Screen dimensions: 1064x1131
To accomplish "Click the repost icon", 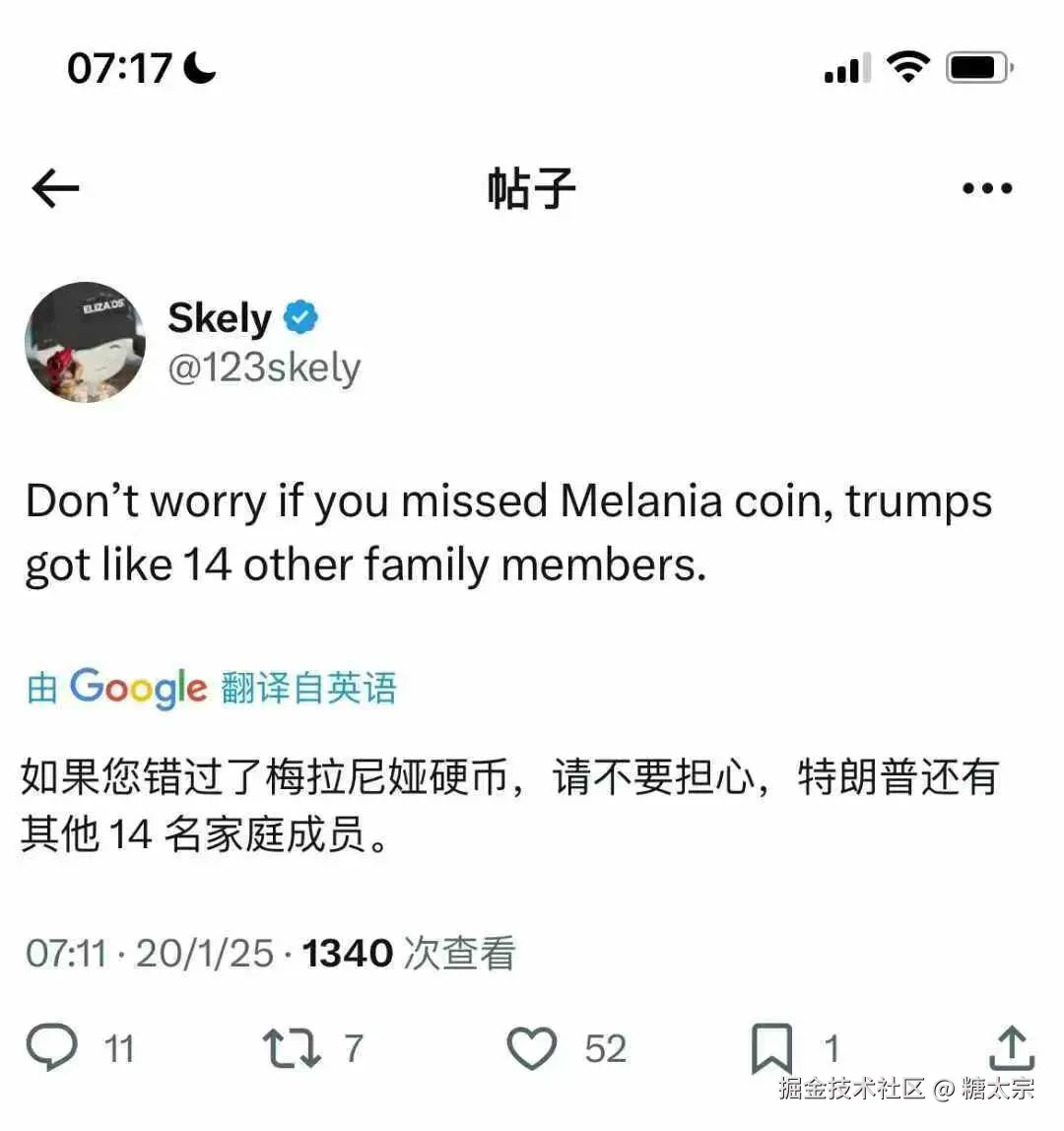I will click(x=293, y=1047).
